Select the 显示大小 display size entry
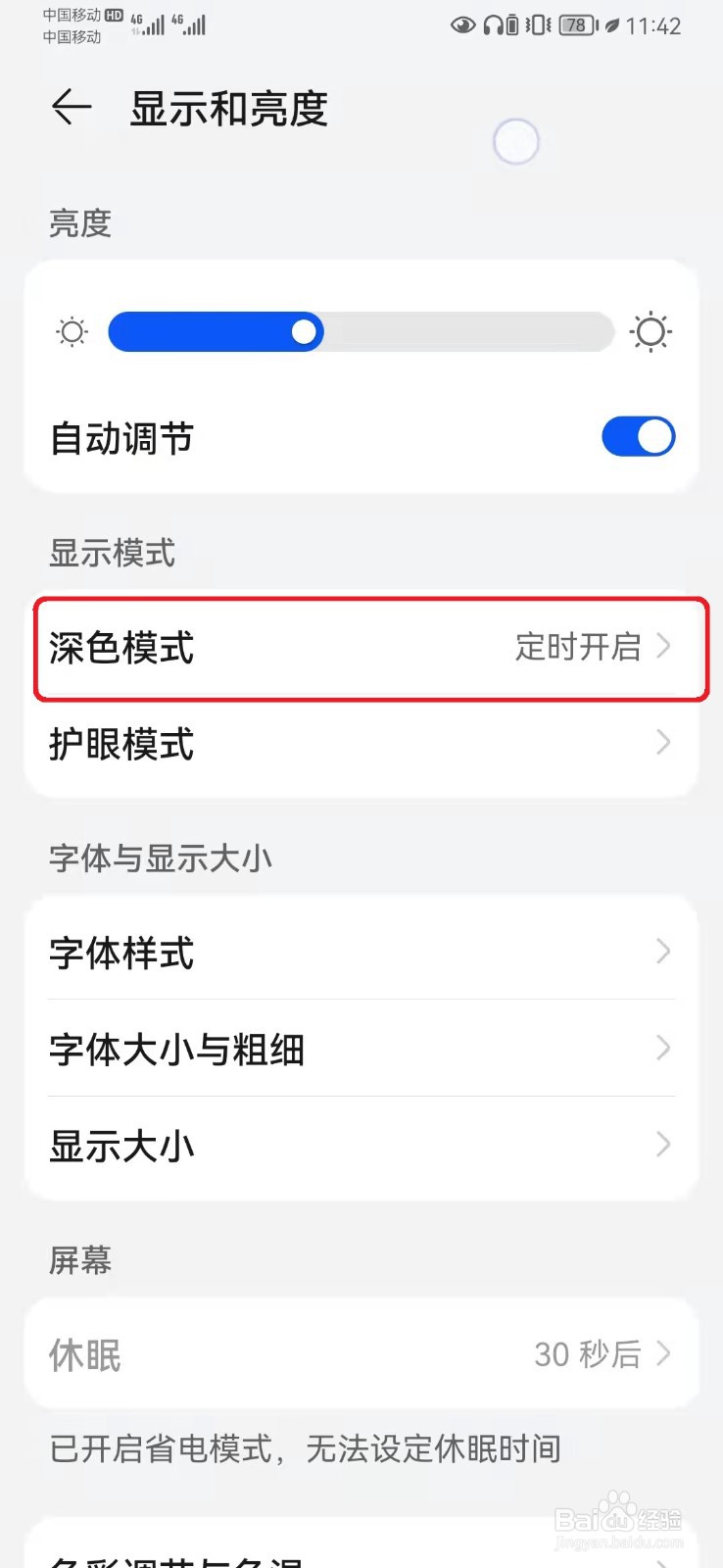 pyautogui.click(x=361, y=1145)
